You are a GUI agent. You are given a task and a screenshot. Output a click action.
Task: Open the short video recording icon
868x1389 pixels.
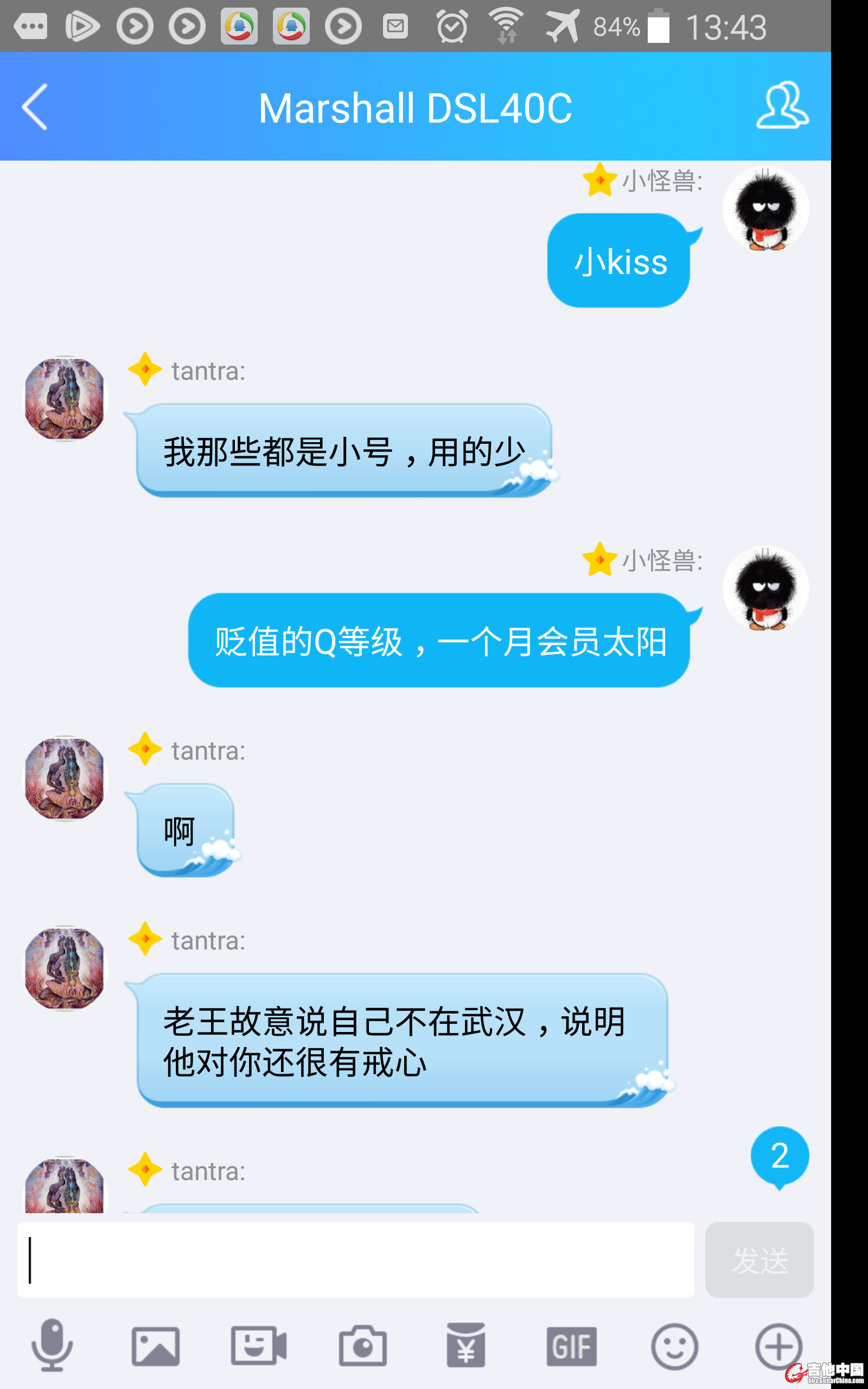coord(259,1346)
